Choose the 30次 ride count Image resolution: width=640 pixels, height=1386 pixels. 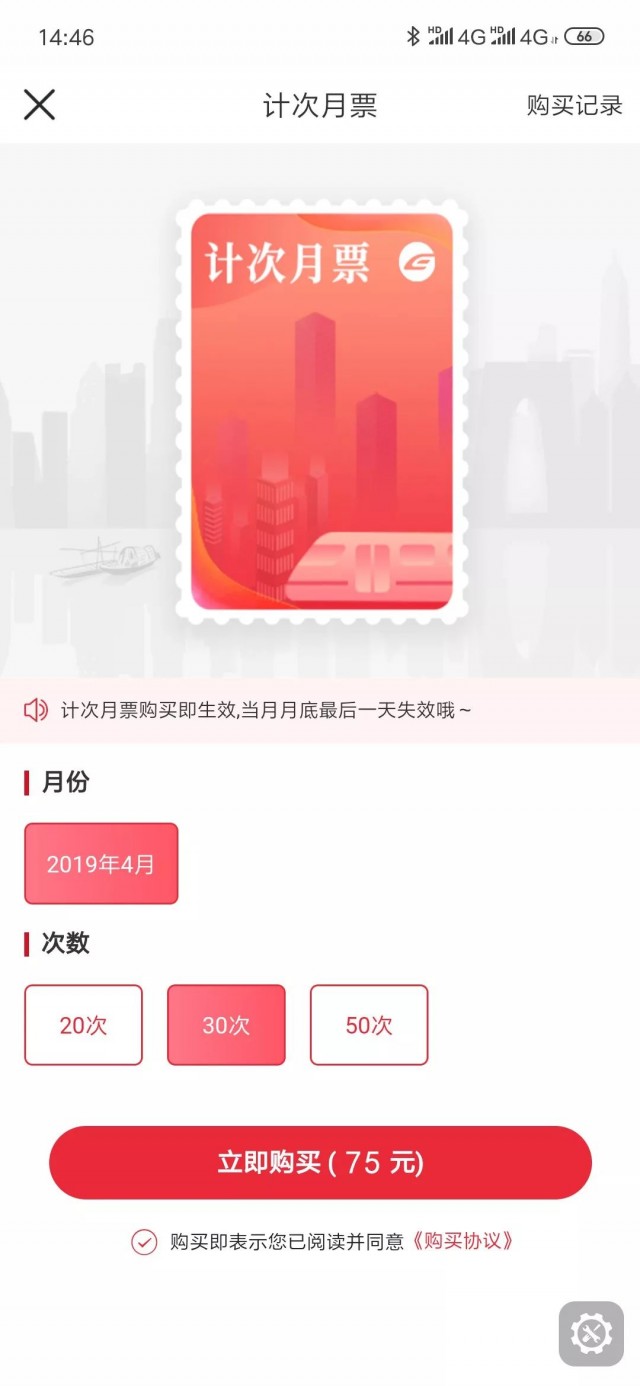click(226, 1025)
